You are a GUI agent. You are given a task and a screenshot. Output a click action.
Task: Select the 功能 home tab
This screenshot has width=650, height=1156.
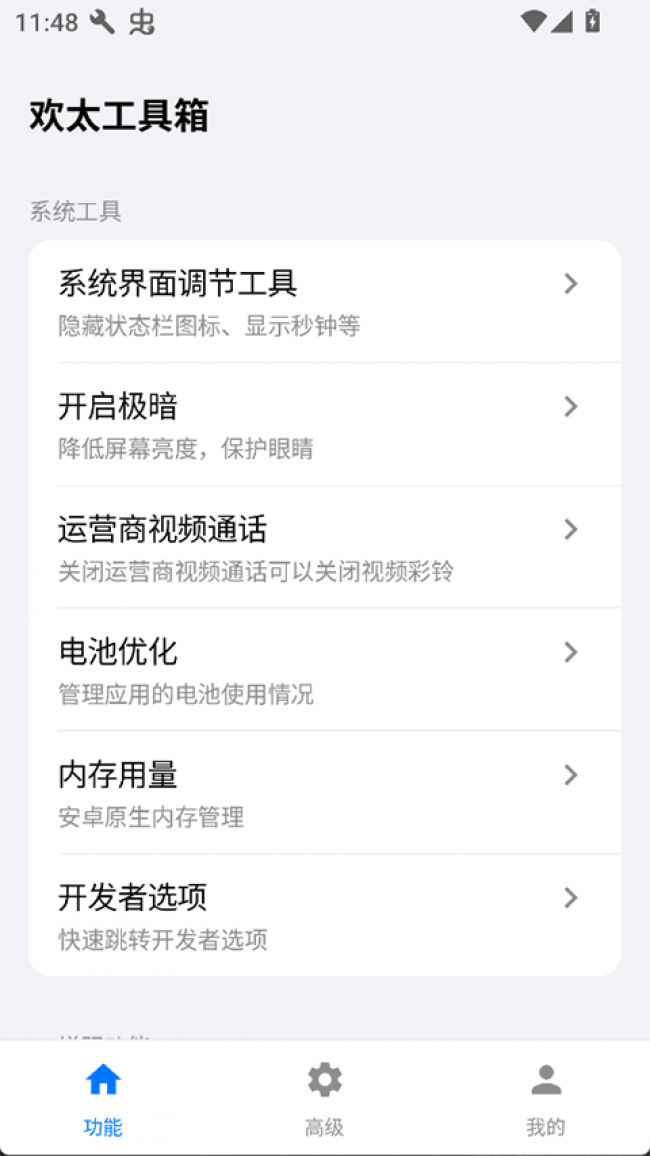pyautogui.click(x=103, y=1099)
